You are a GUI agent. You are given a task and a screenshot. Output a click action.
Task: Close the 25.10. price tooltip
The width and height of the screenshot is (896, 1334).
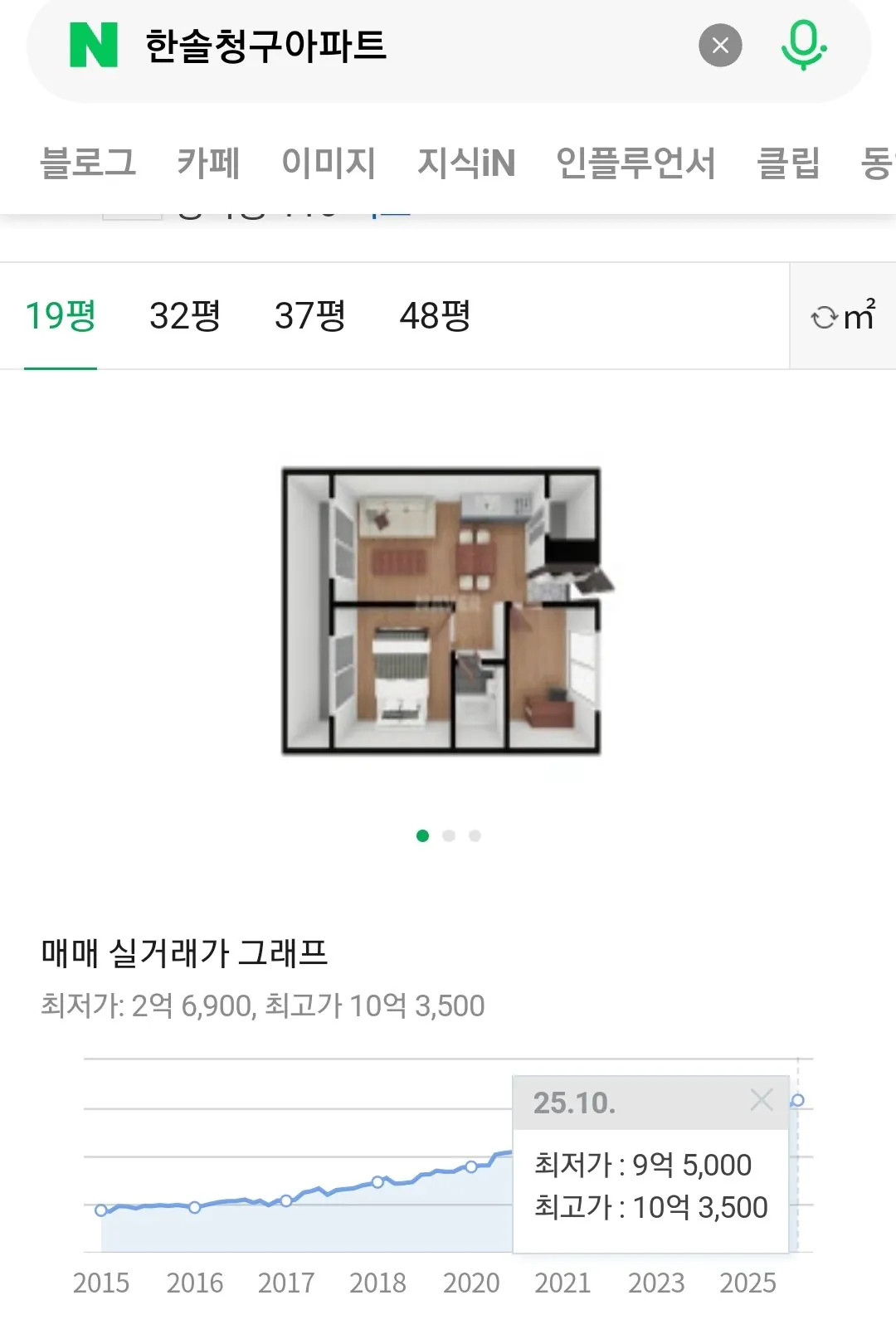pos(761,1100)
